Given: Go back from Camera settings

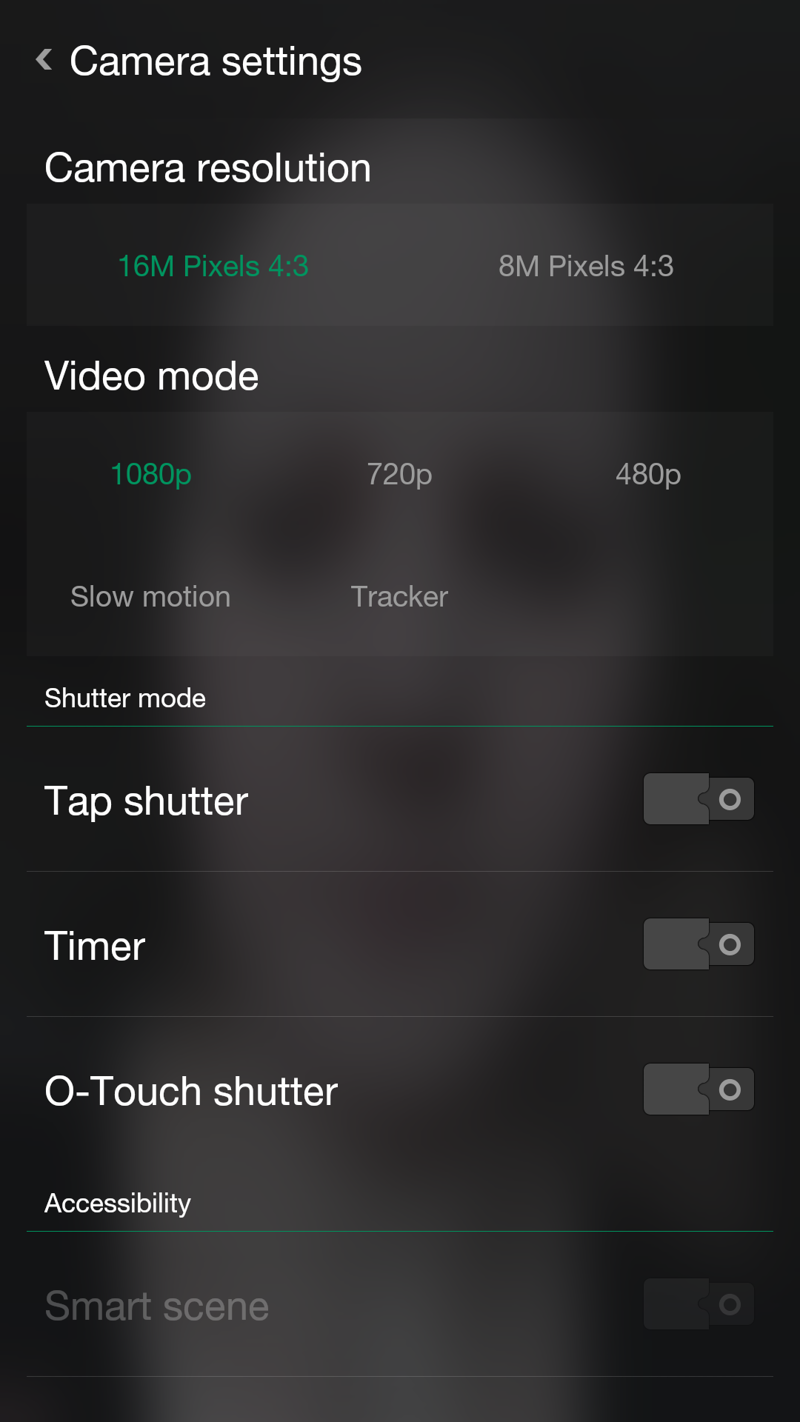Looking at the screenshot, I should [43, 61].
